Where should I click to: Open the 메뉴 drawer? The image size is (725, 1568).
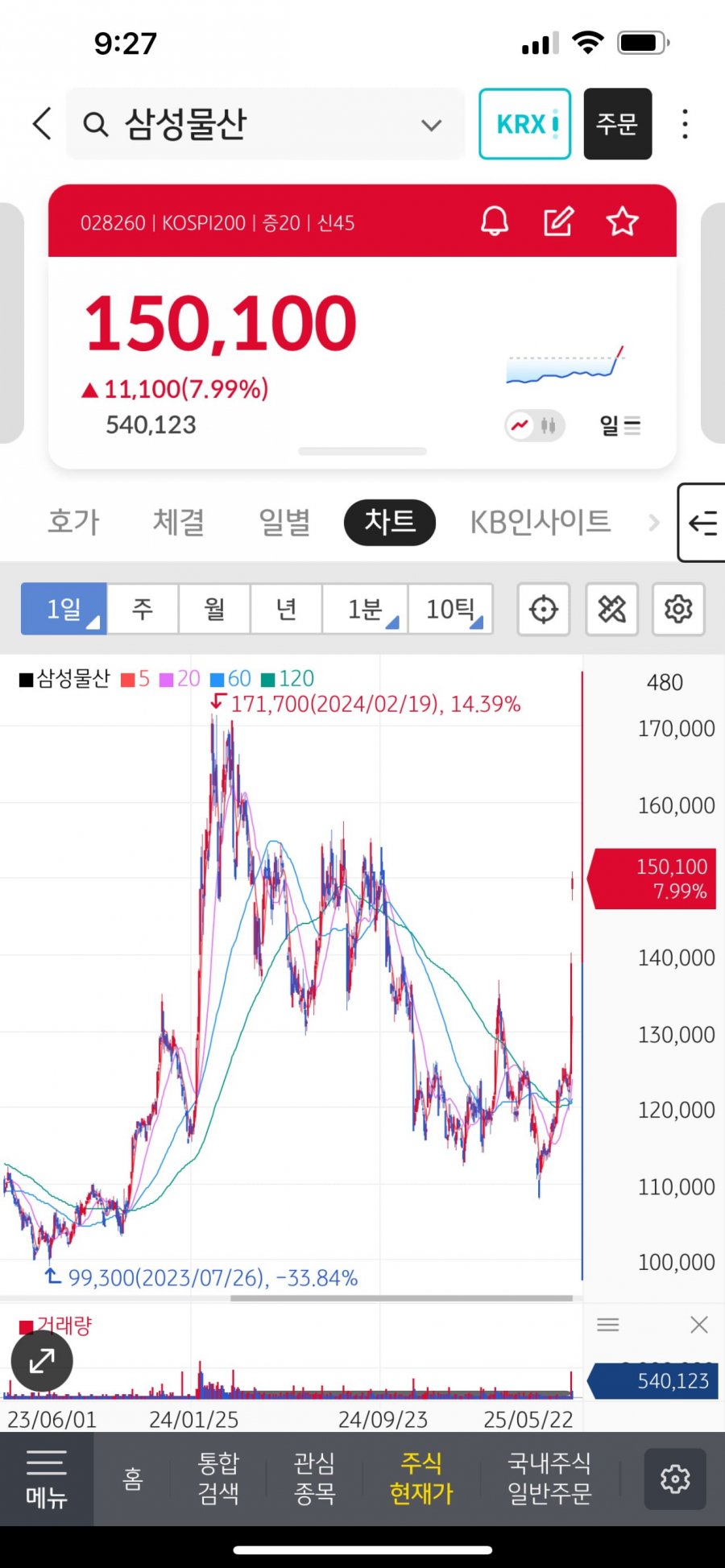click(47, 1479)
